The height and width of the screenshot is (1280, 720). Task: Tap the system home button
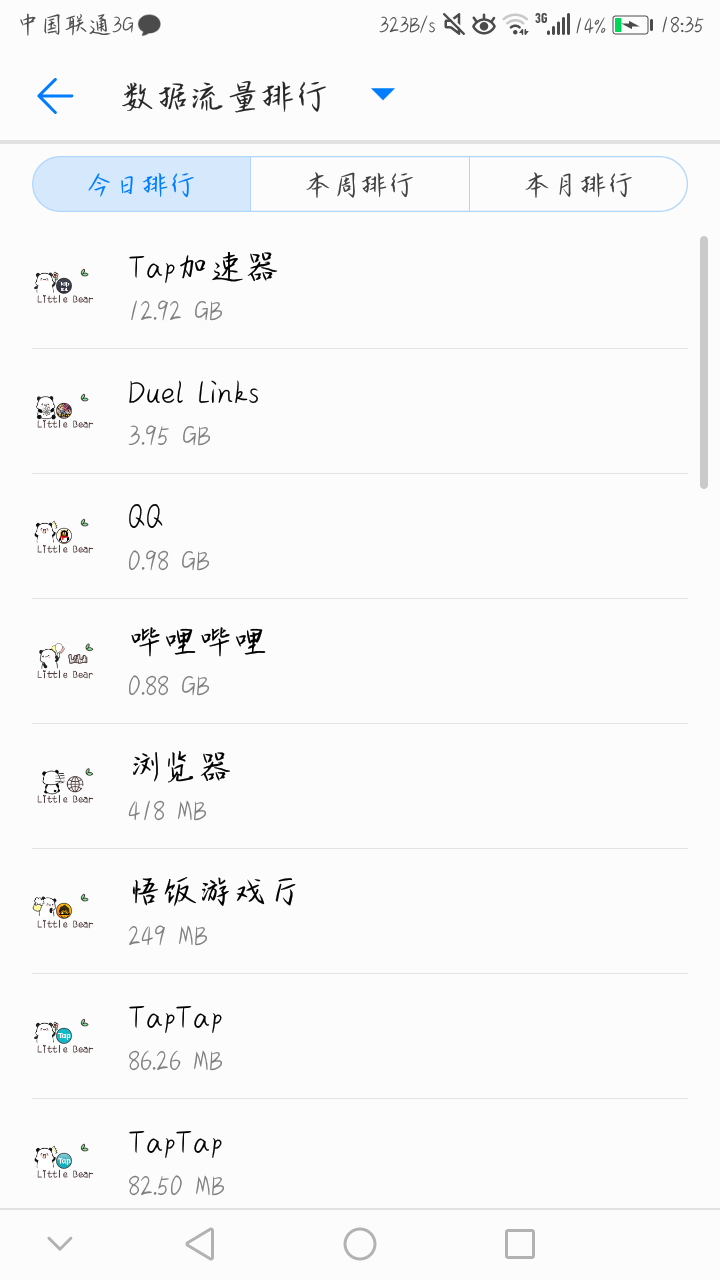click(x=360, y=1244)
